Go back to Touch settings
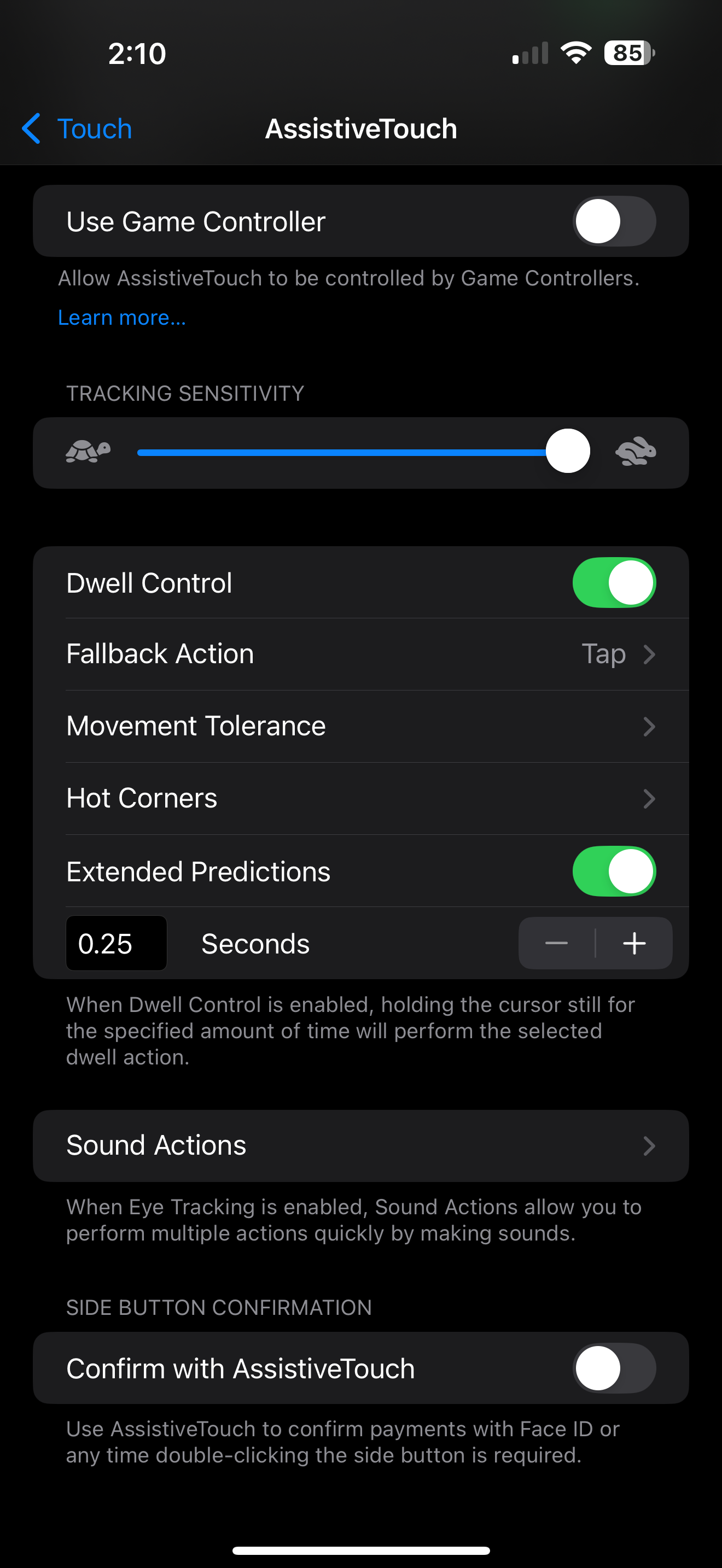This screenshot has width=722, height=1568. coord(77,128)
